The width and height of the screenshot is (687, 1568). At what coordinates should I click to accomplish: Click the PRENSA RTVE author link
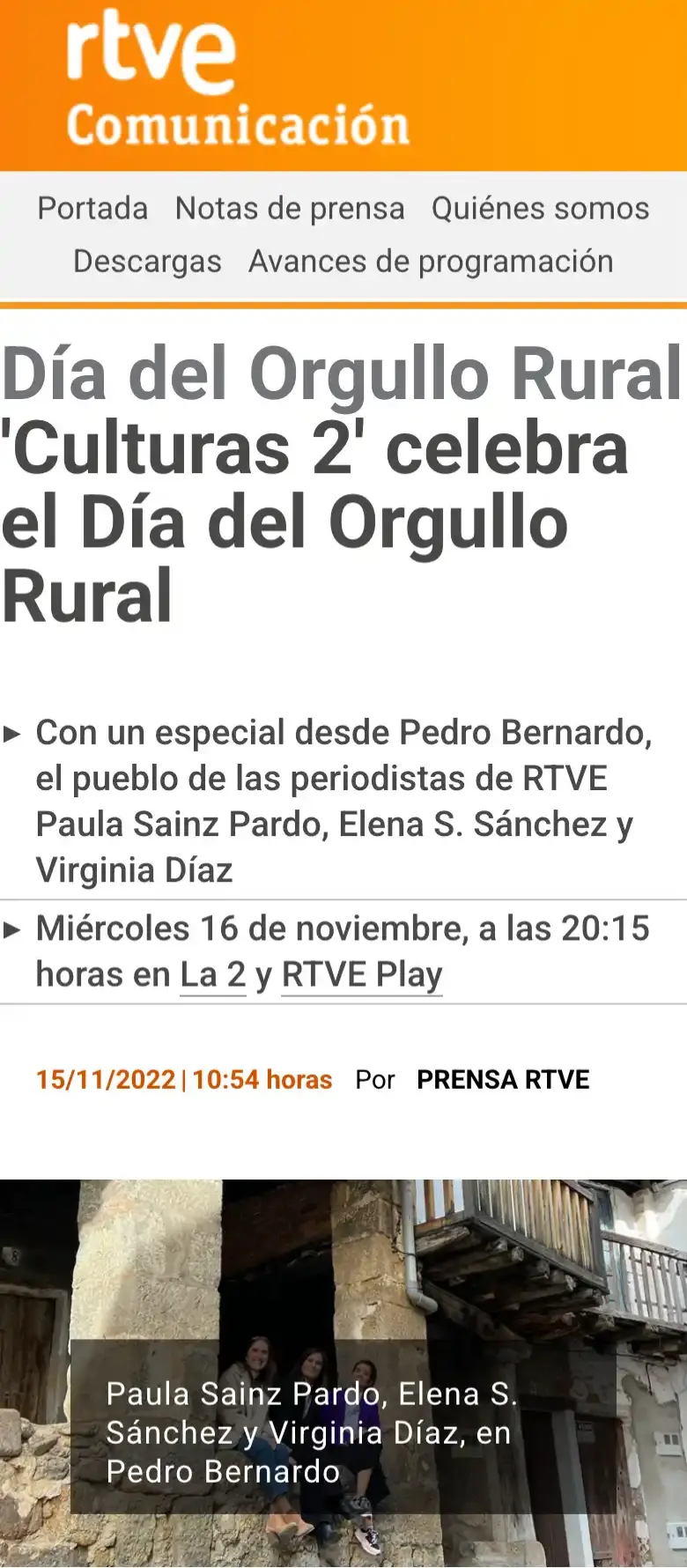click(502, 1080)
